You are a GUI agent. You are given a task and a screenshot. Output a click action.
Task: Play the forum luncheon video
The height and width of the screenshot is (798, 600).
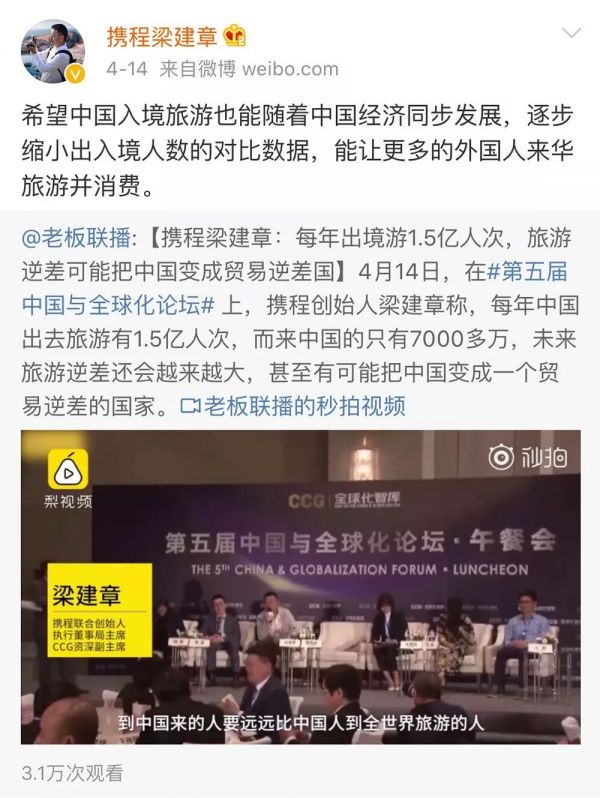click(x=301, y=587)
